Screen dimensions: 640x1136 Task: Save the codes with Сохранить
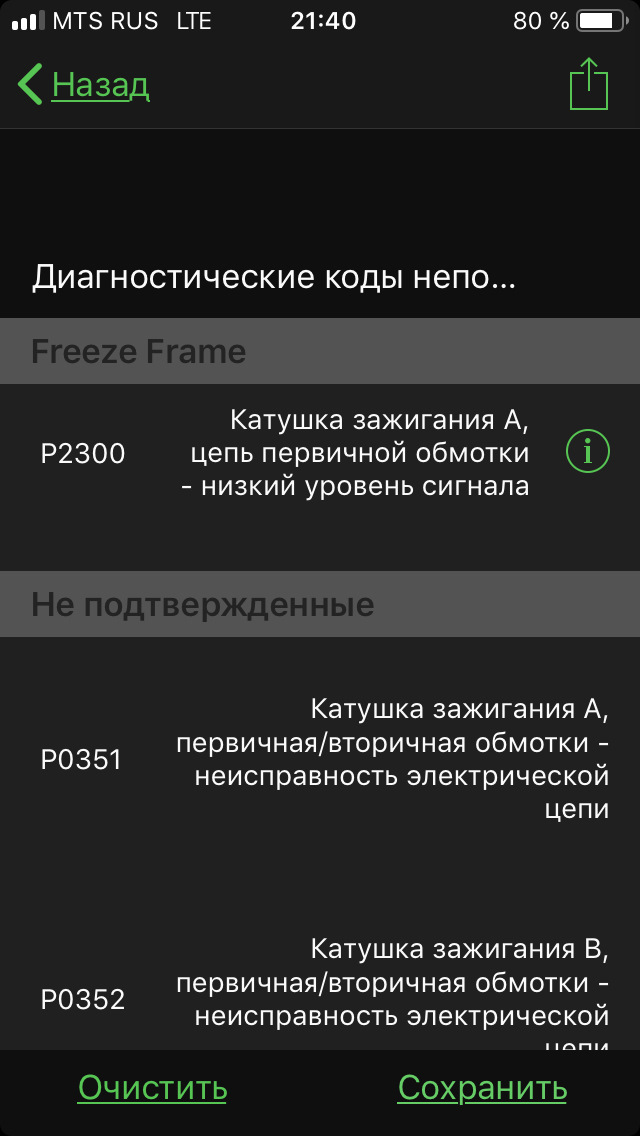click(x=482, y=1087)
